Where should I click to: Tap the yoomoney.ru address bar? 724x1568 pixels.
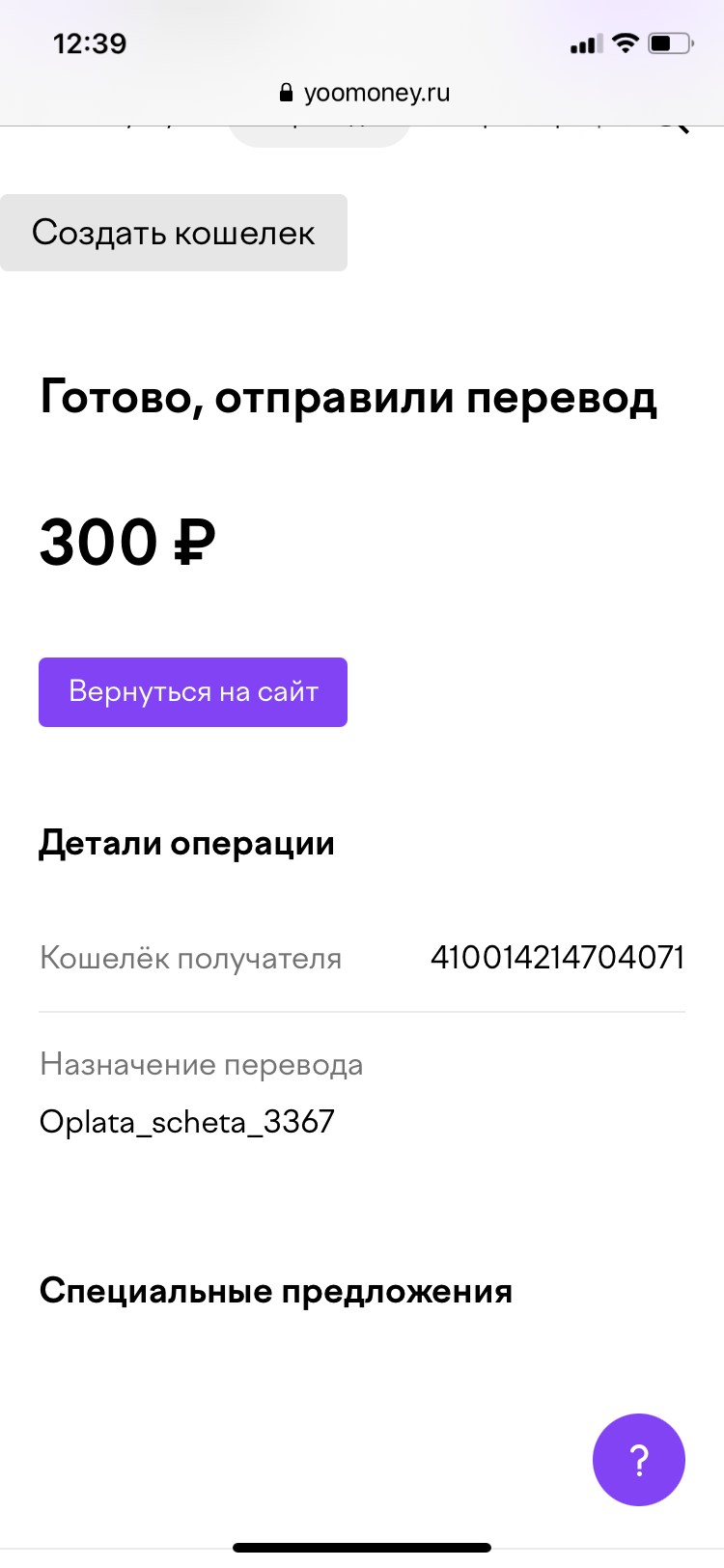coord(364,93)
